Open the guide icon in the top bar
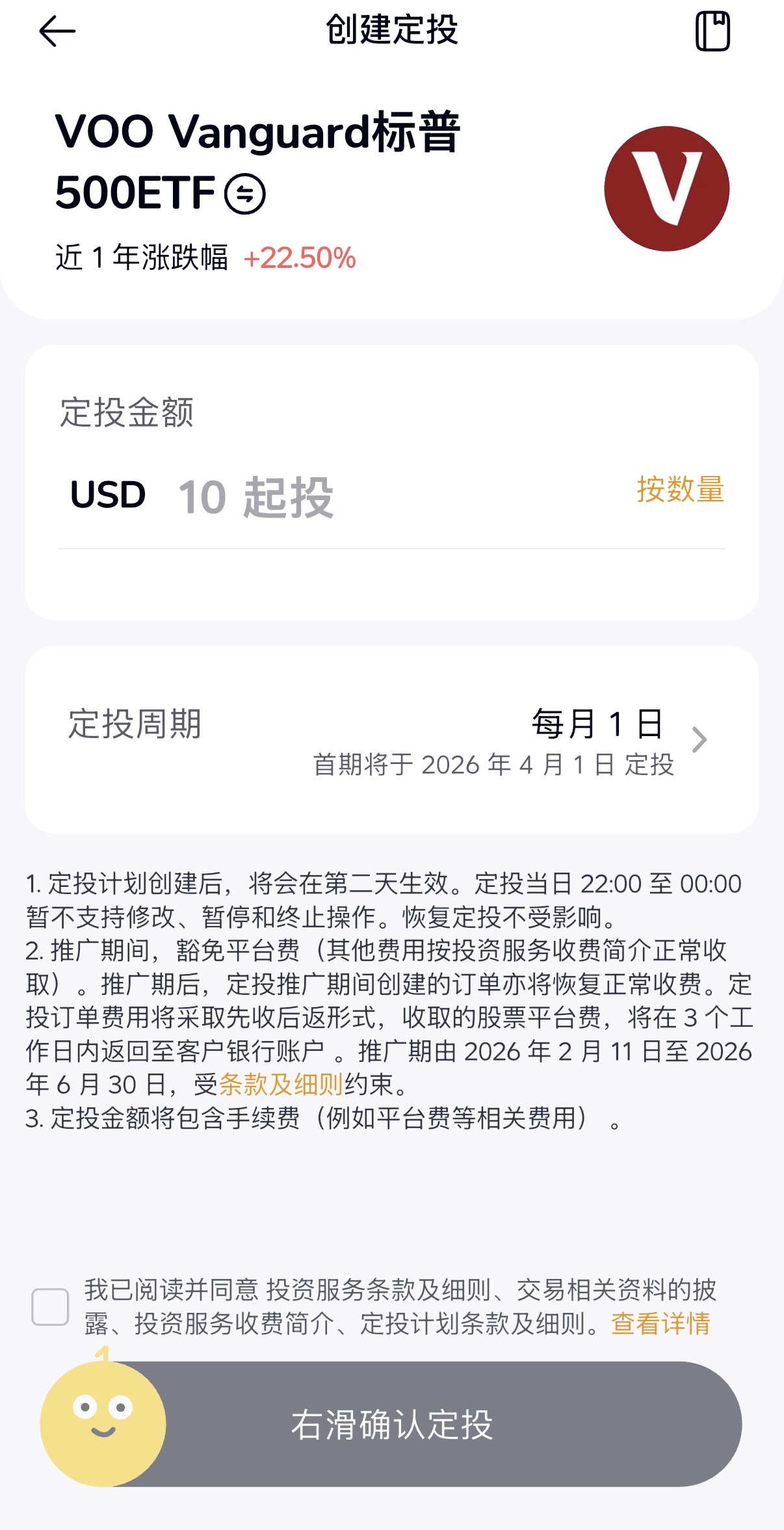 (x=712, y=31)
